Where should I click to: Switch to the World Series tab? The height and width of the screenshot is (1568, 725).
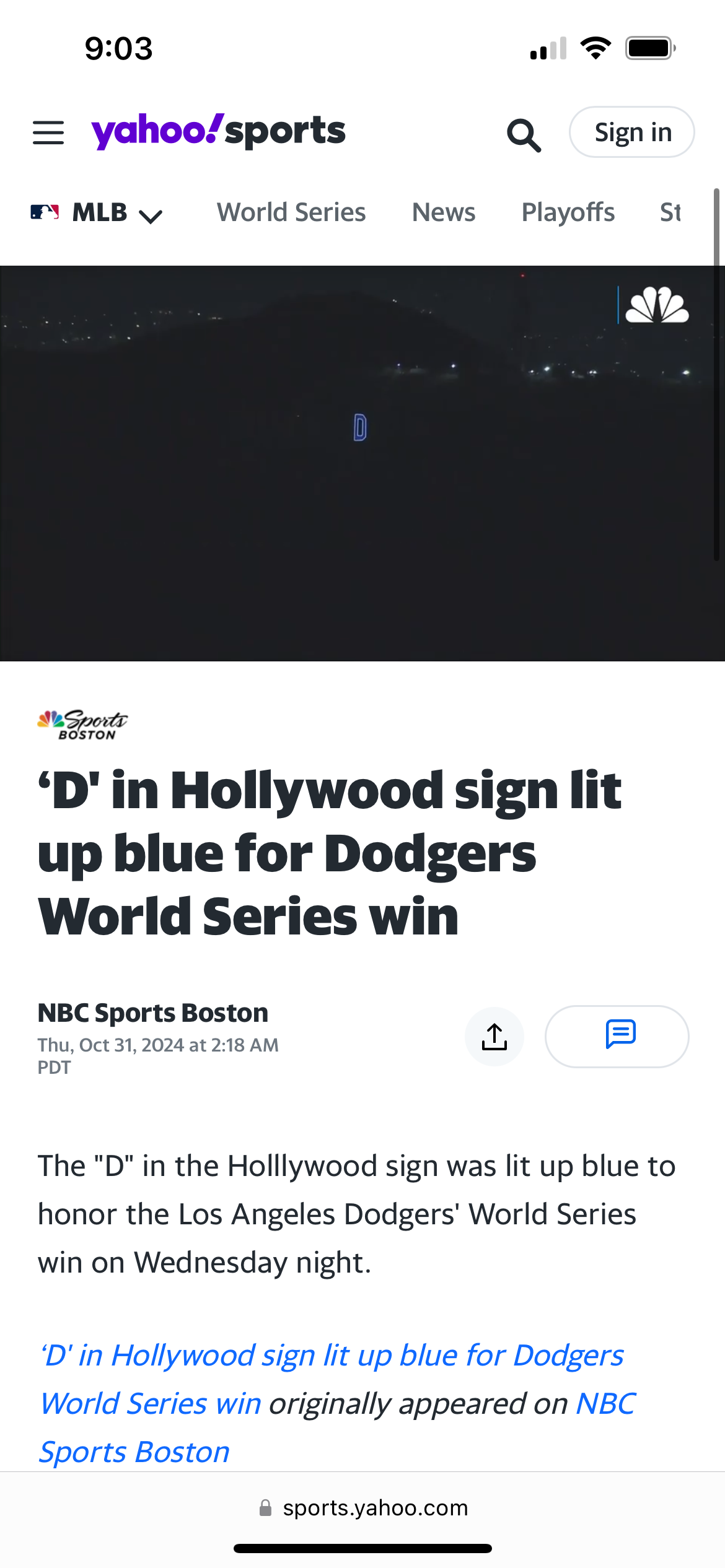pos(291,212)
